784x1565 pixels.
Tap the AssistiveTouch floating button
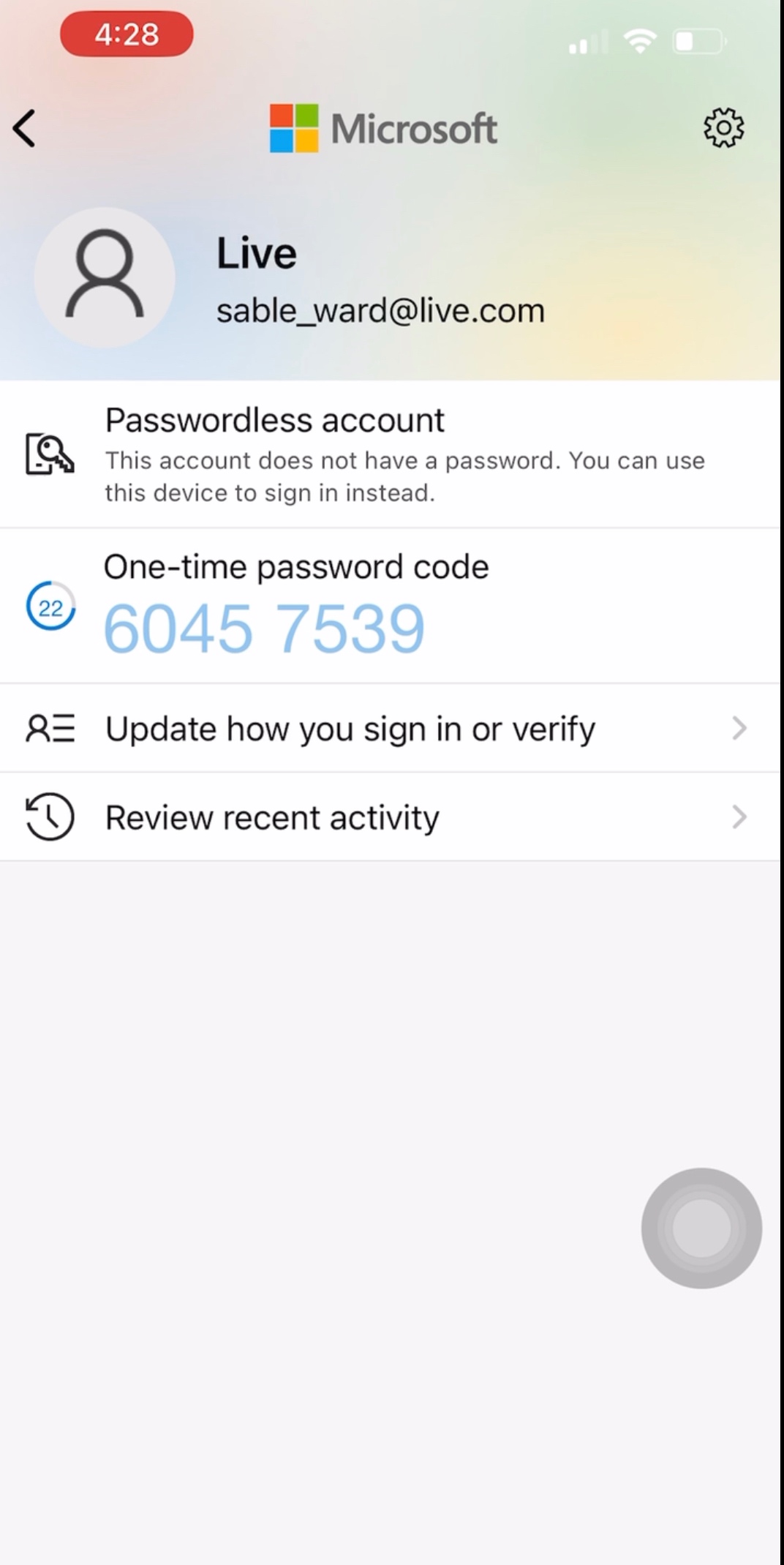(x=701, y=1228)
